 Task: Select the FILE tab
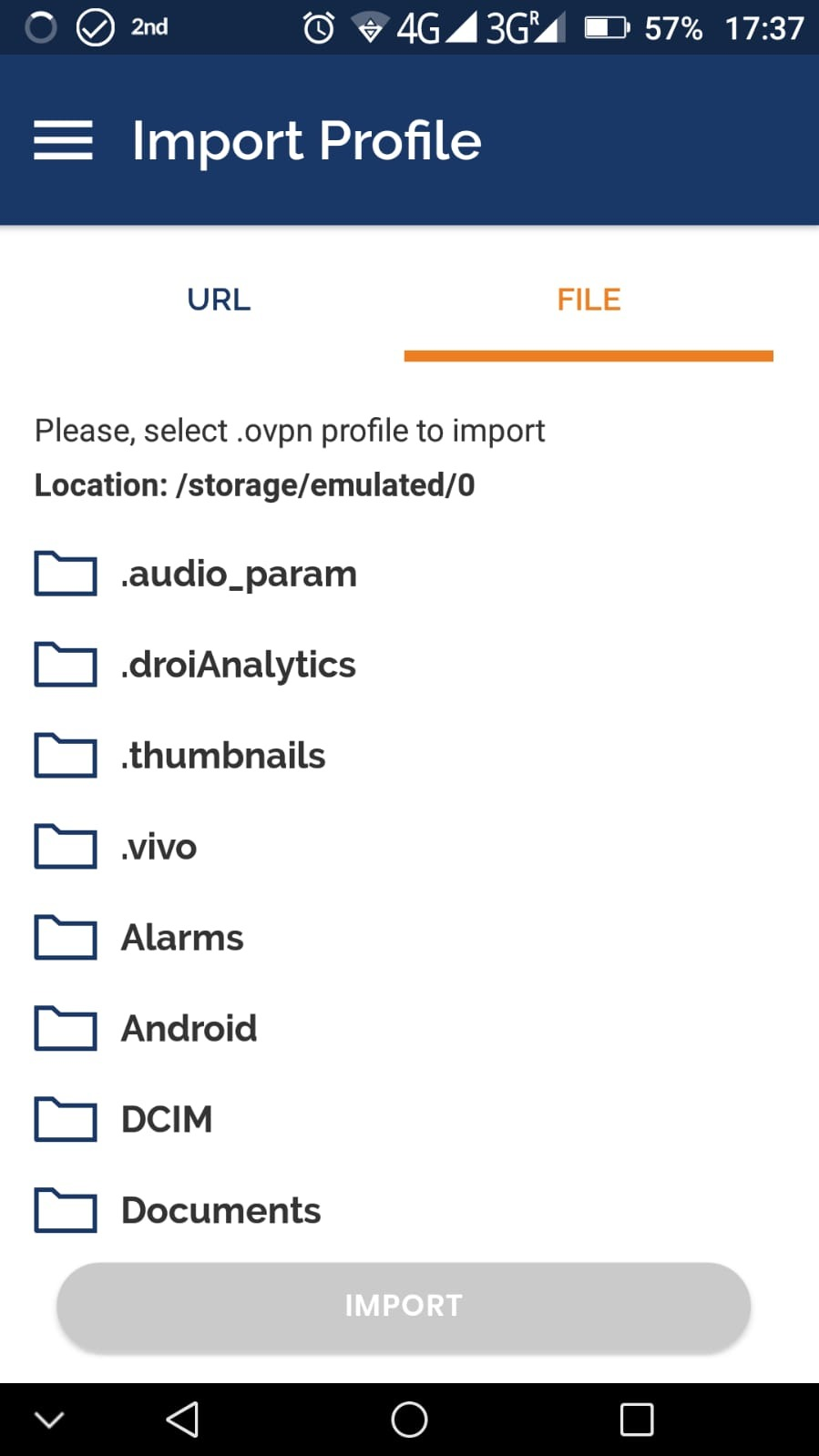(x=589, y=300)
